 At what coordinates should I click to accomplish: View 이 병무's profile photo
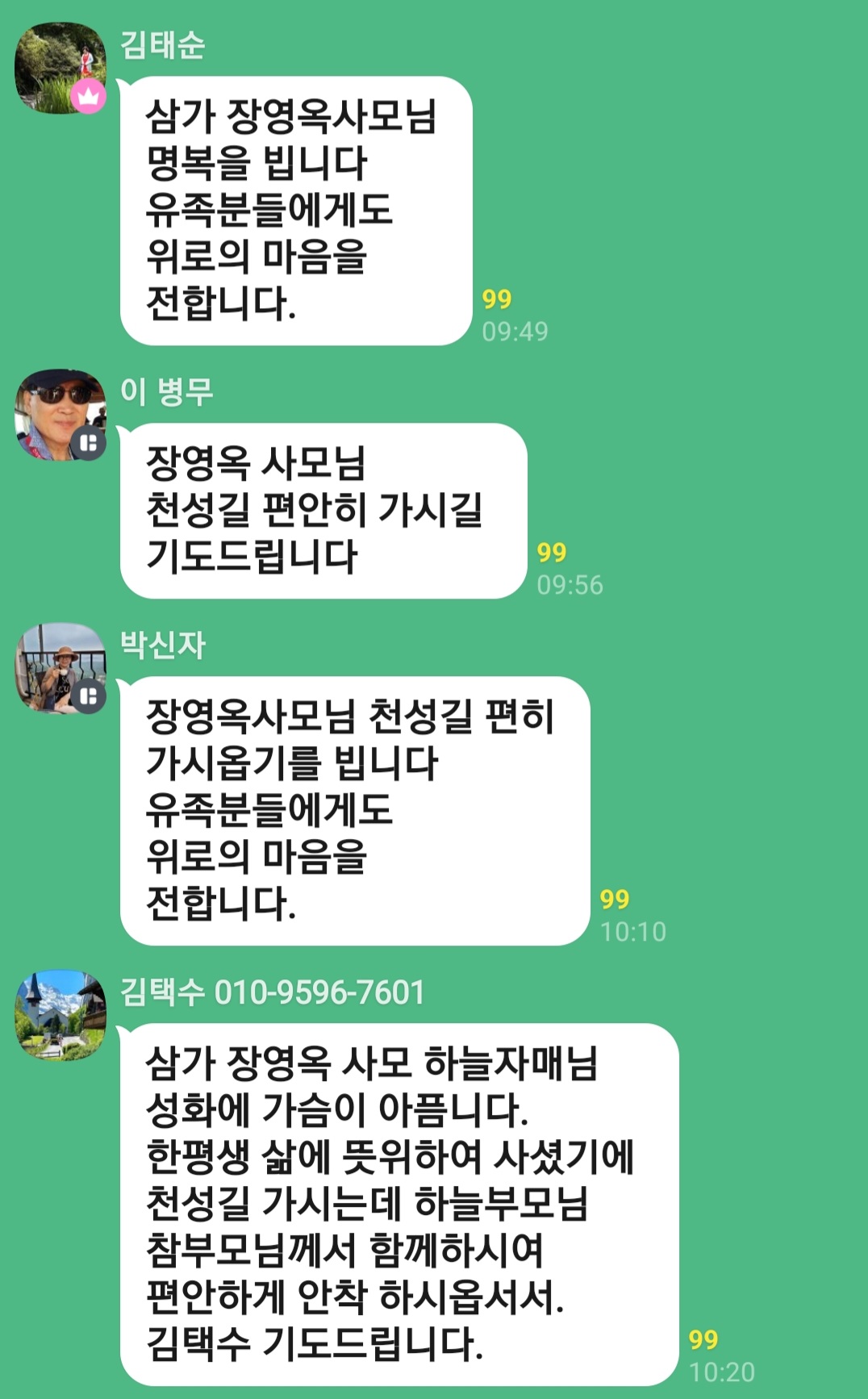60,415
